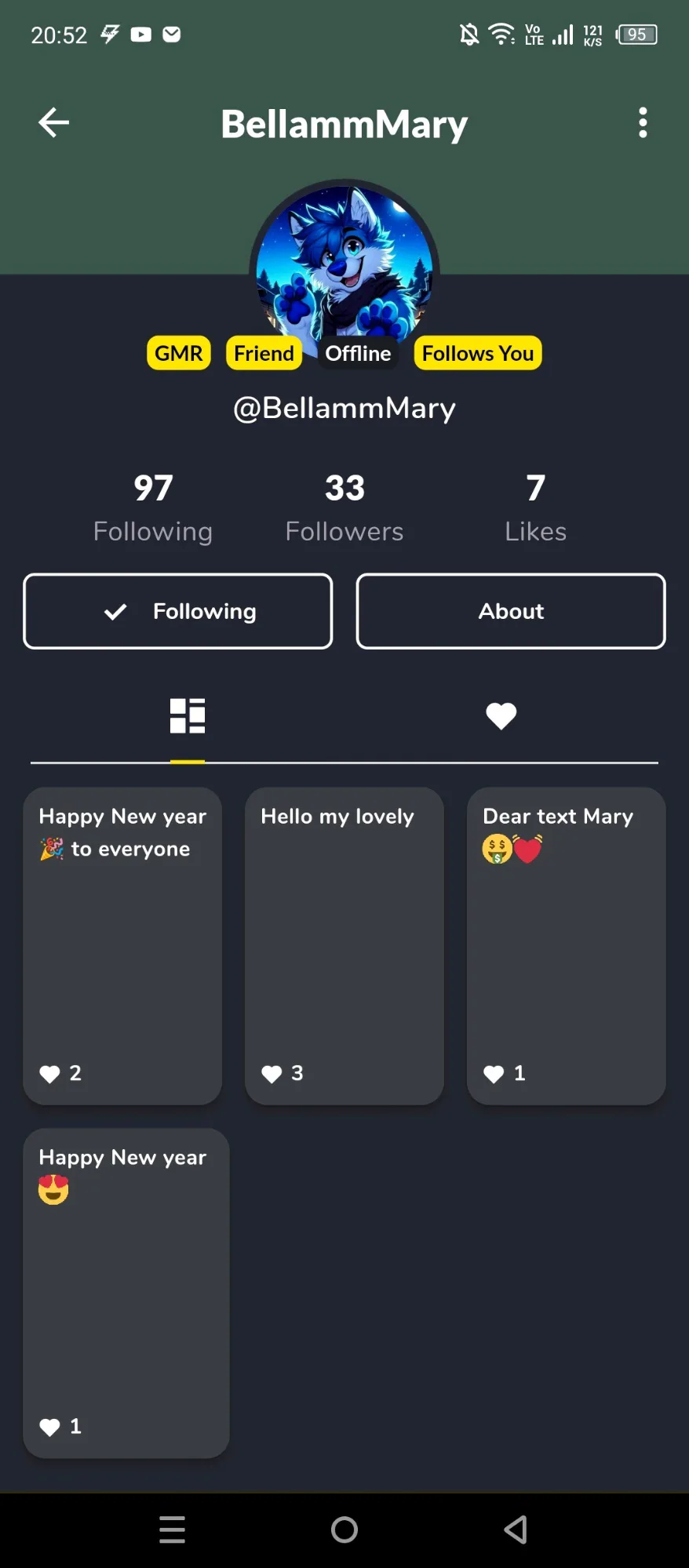Viewport: 689px width, 1568px height.
Task: Go to the system home screen
Action: 344,1530
